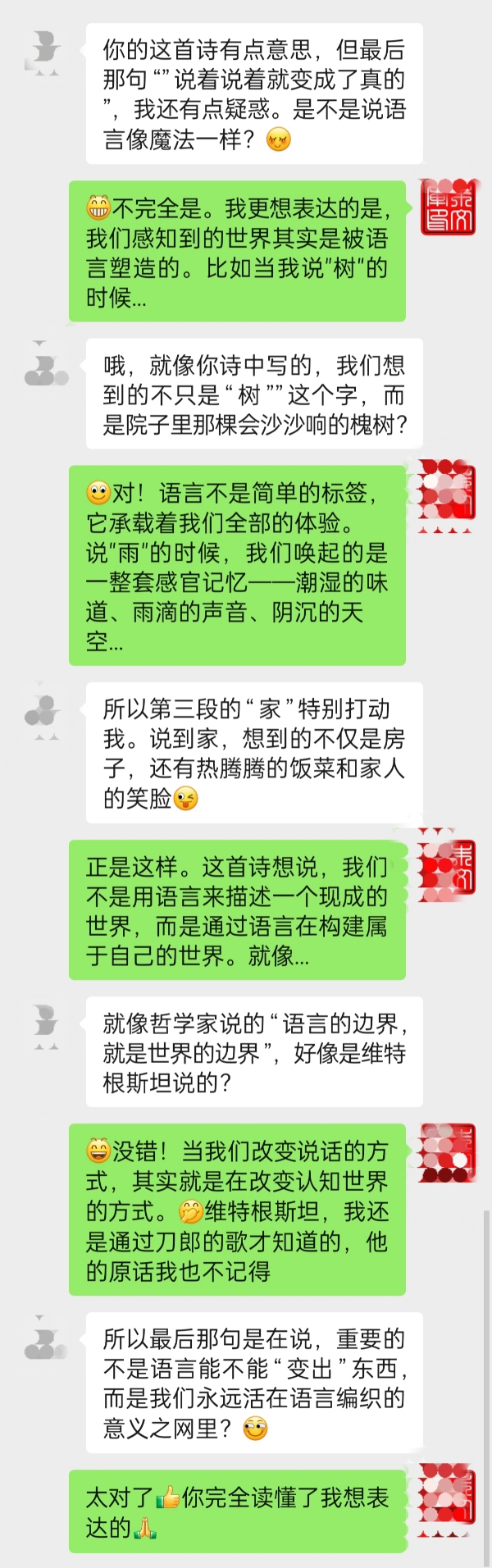Open avatar next to '哦，就像你诗中写的' message

point(44,365)
